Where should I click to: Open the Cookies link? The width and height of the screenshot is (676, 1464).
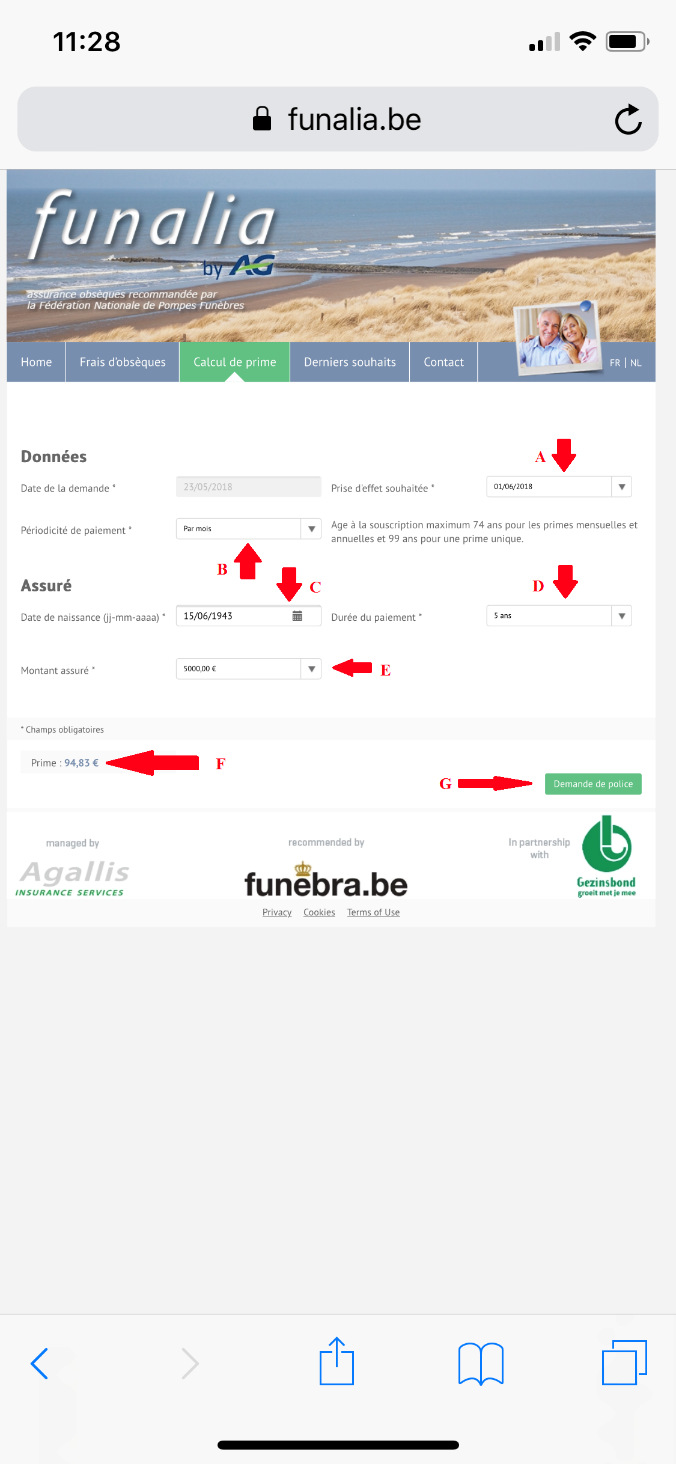[x=319, y=912]
